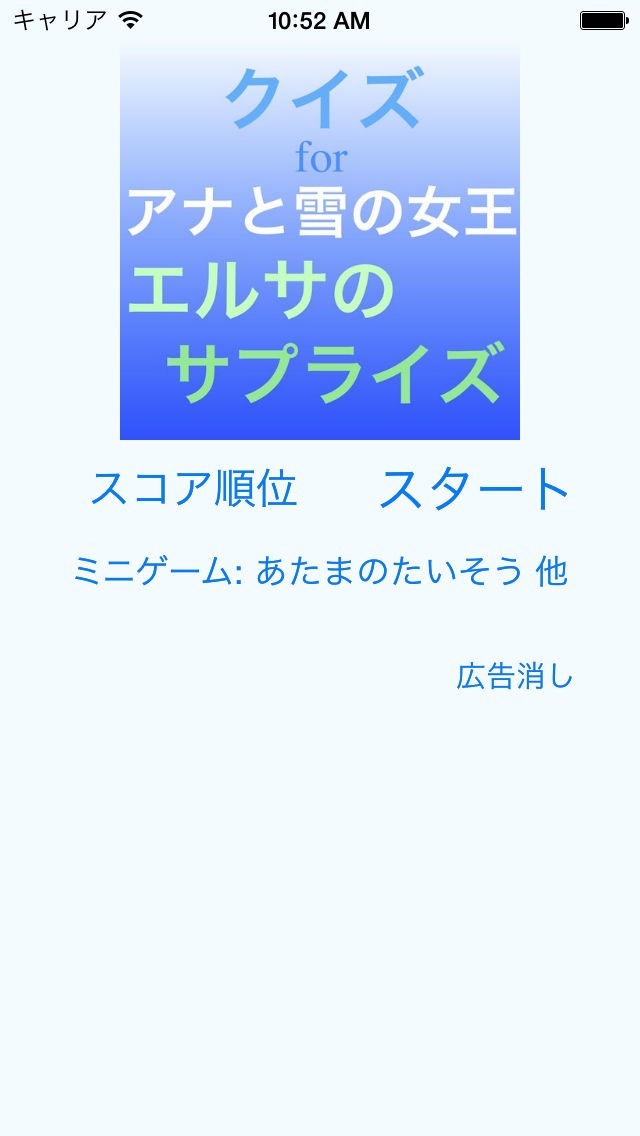Tap スタート to begin the quiz
The width and height of the screenshot is (640, 1136).
474,489
